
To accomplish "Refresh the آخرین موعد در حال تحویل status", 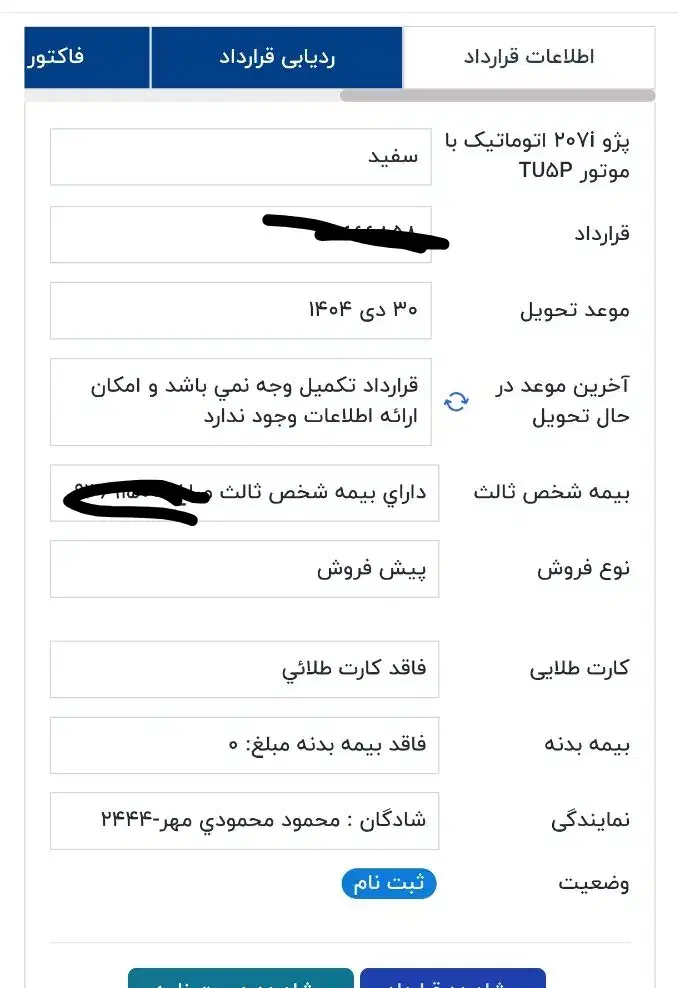I will click(x=456, y=401).
